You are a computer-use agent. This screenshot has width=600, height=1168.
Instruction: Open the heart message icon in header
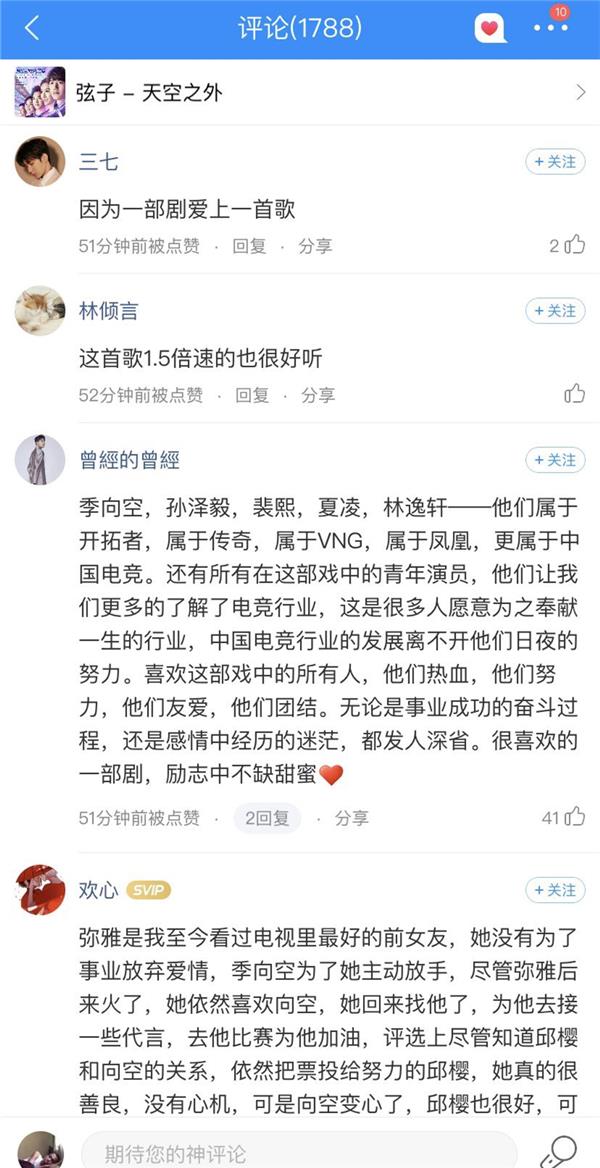tap(489, 28)
